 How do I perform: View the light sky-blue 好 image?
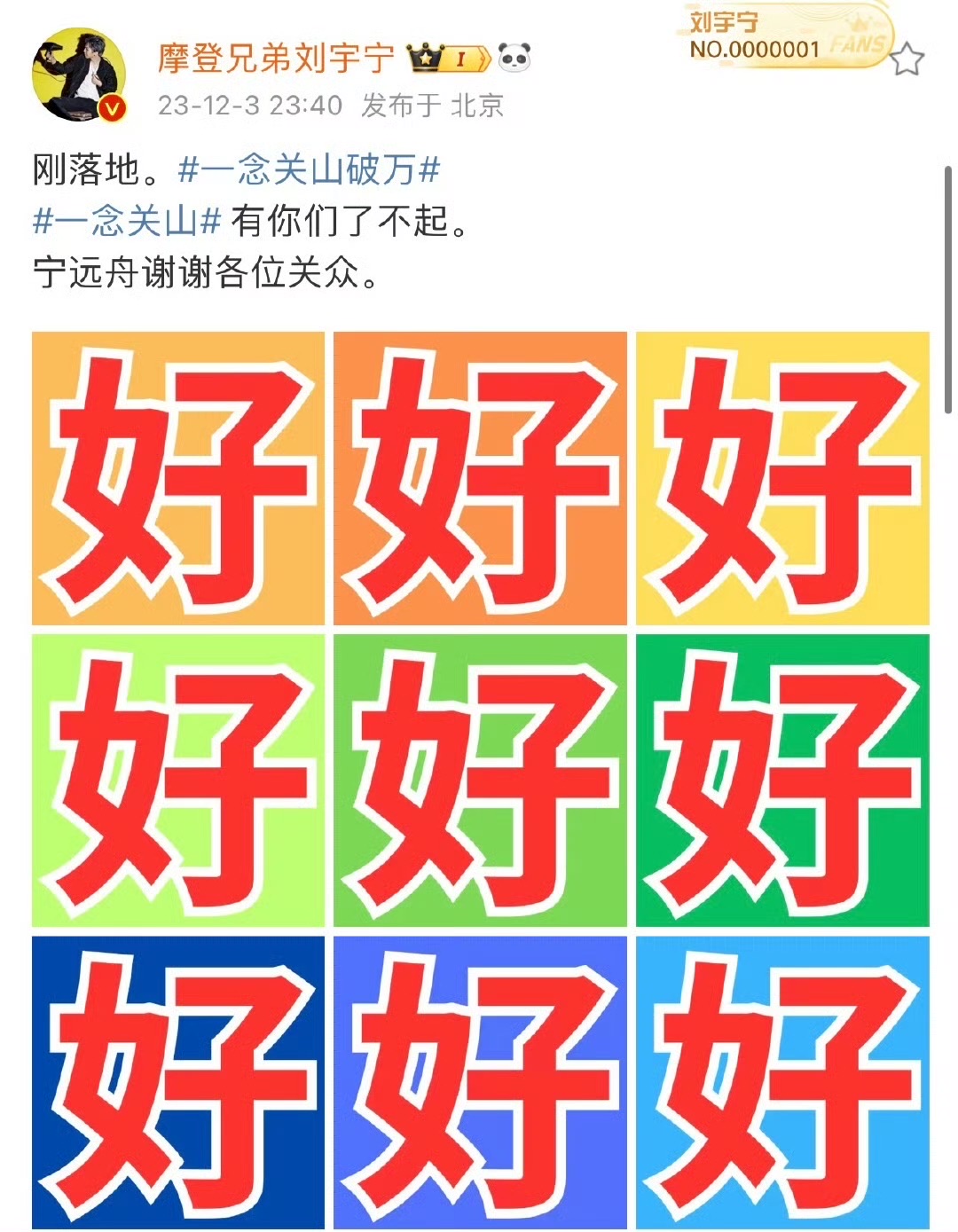(x=782, y=1082)
